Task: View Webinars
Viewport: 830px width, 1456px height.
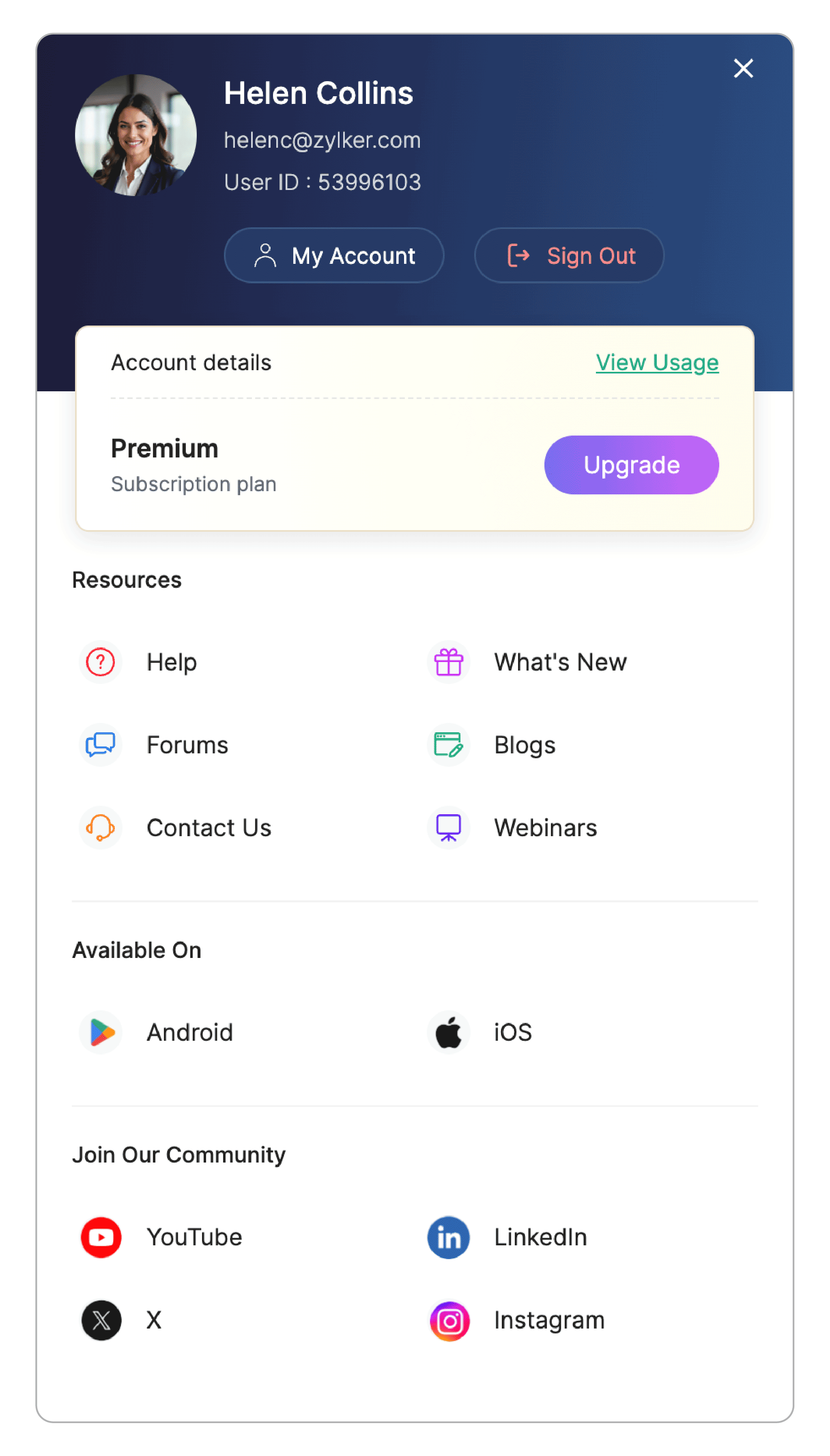Action: pyautogui.click(x=544, y=828)
